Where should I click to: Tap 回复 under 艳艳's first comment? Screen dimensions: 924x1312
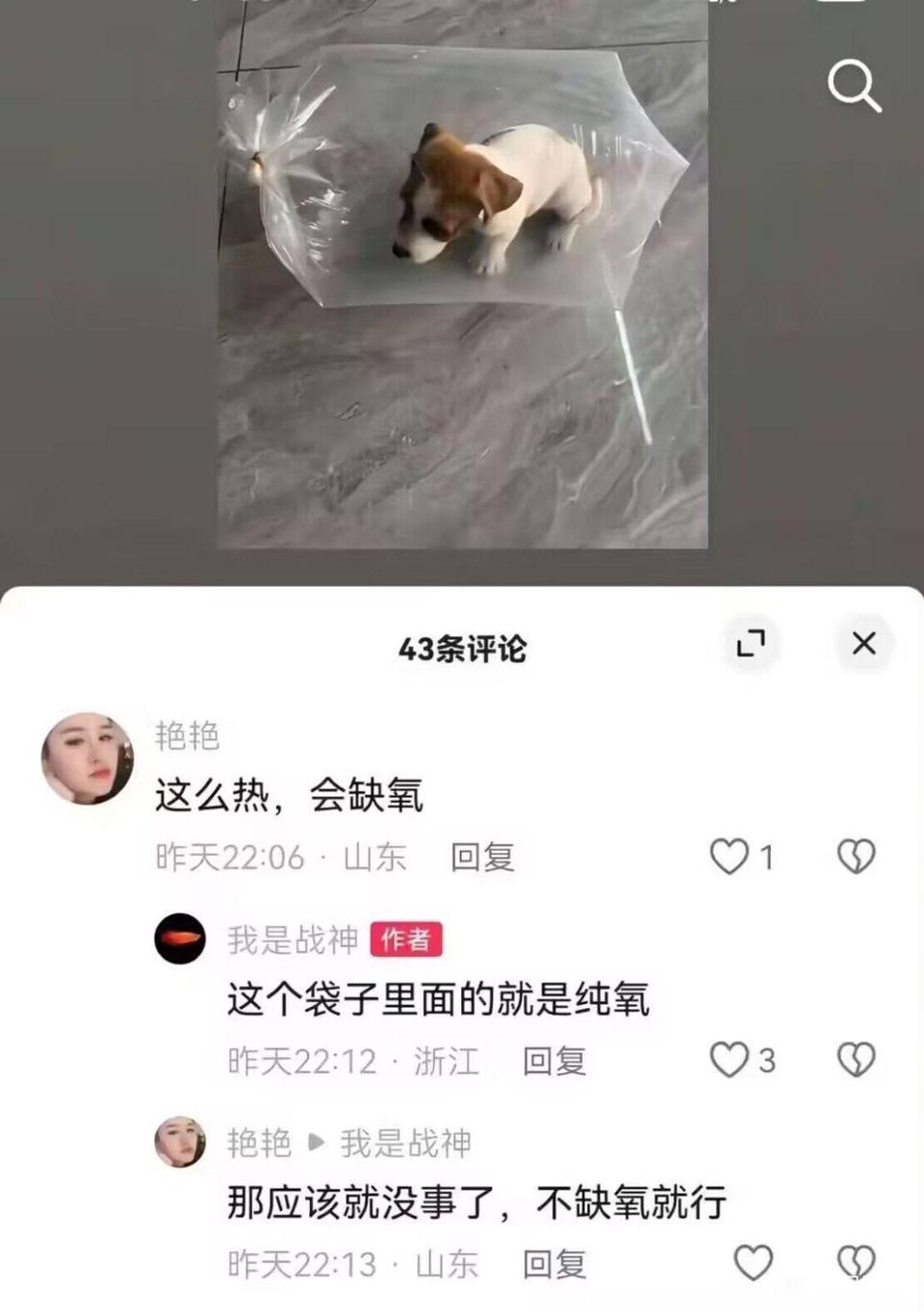[x=482, y=857]
